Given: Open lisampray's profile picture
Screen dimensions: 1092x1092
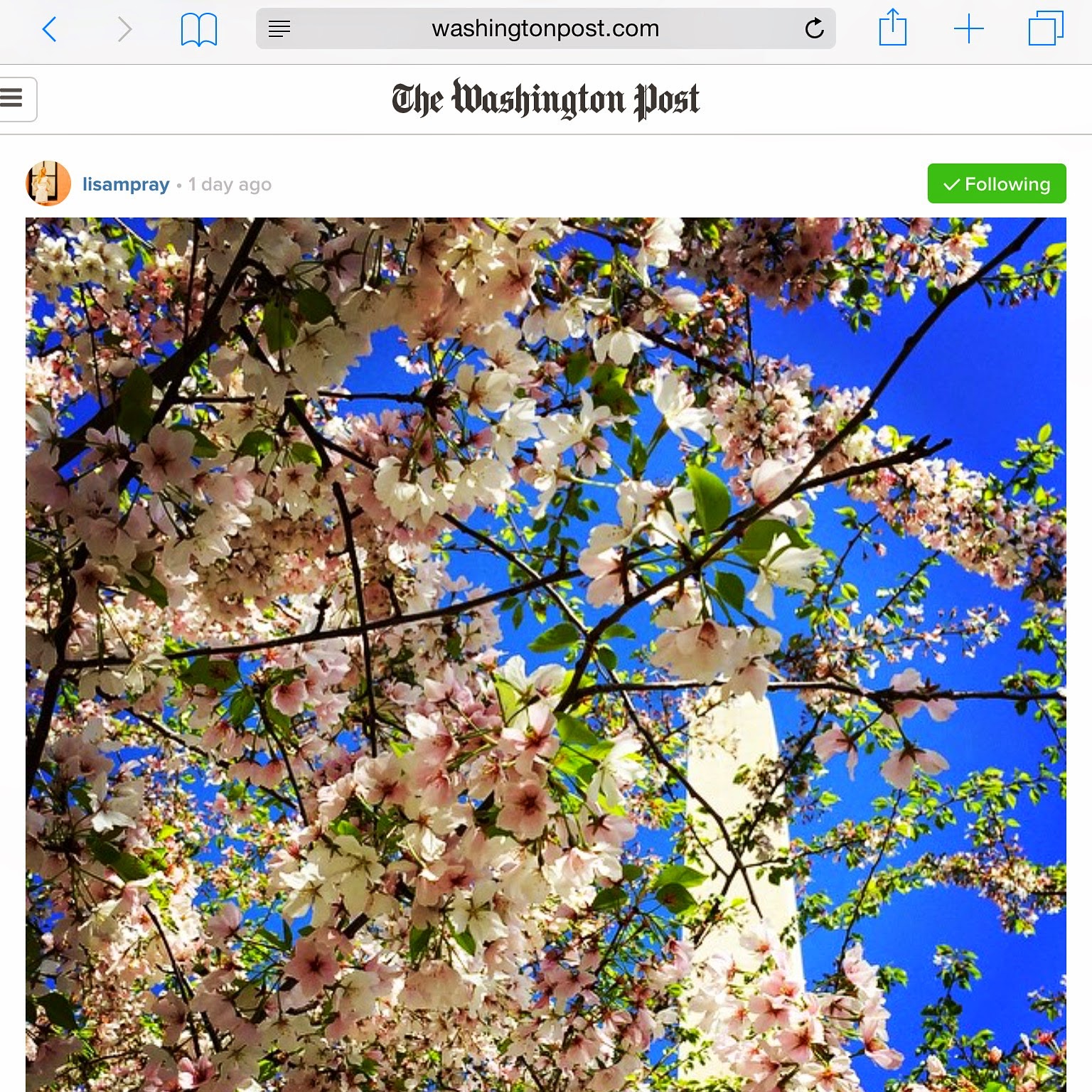Looking at the screenshot, I should [48, 183].
